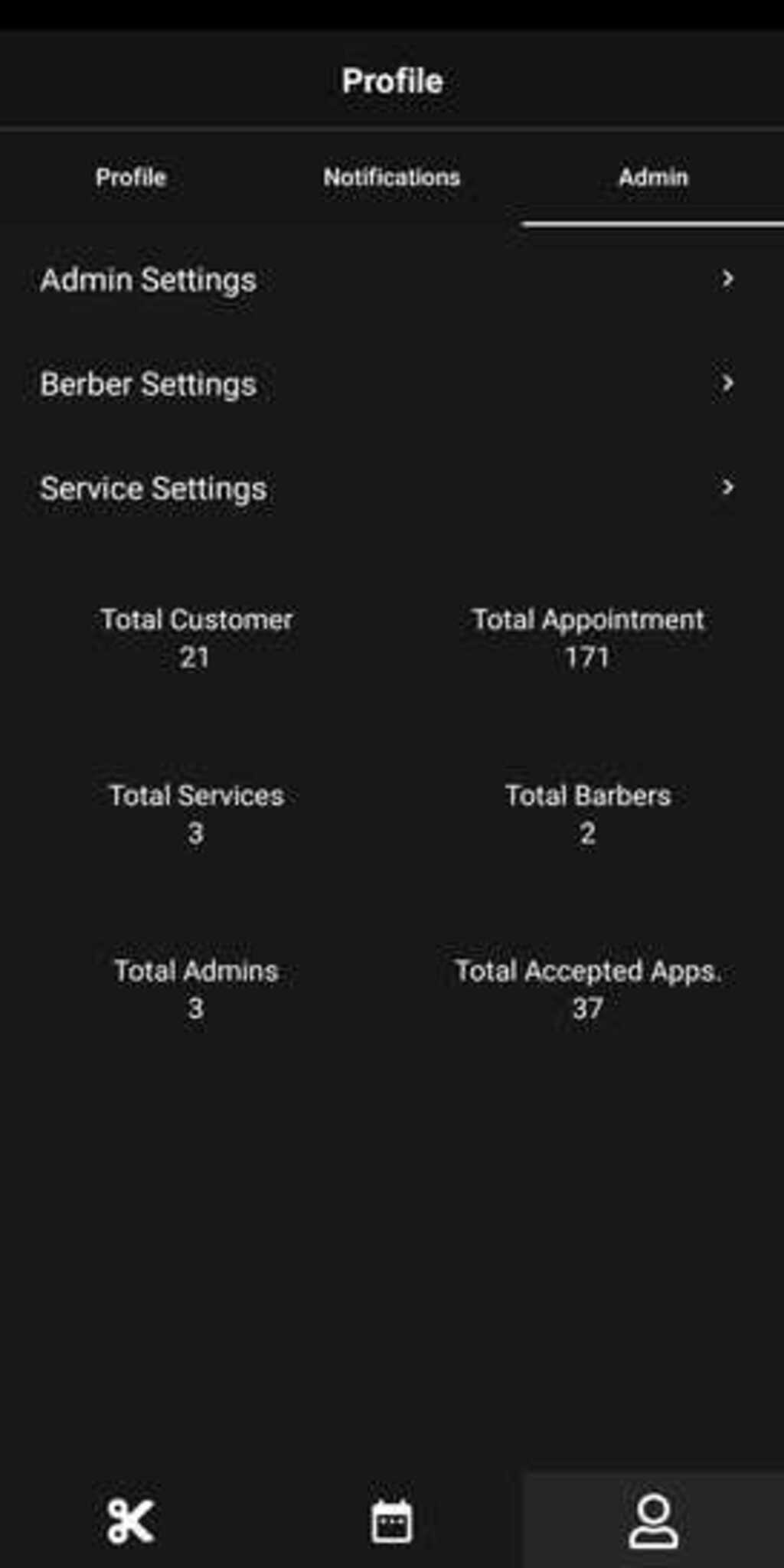This screenshot has height=1568, width=784.
Task: Go to Berber Settings
Action: [387, 384]
